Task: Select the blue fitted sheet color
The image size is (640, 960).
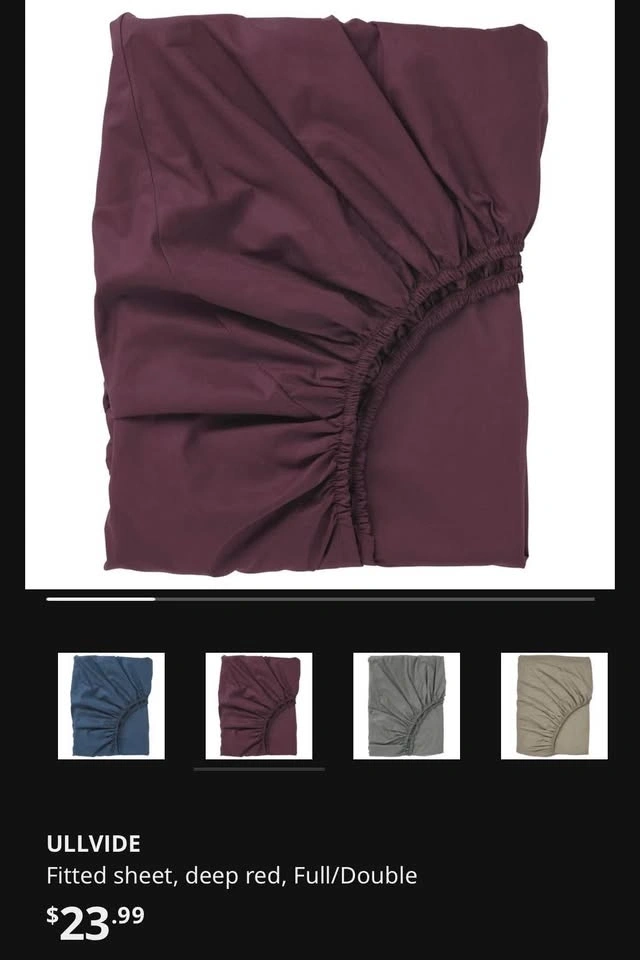Action: [111, 706]
